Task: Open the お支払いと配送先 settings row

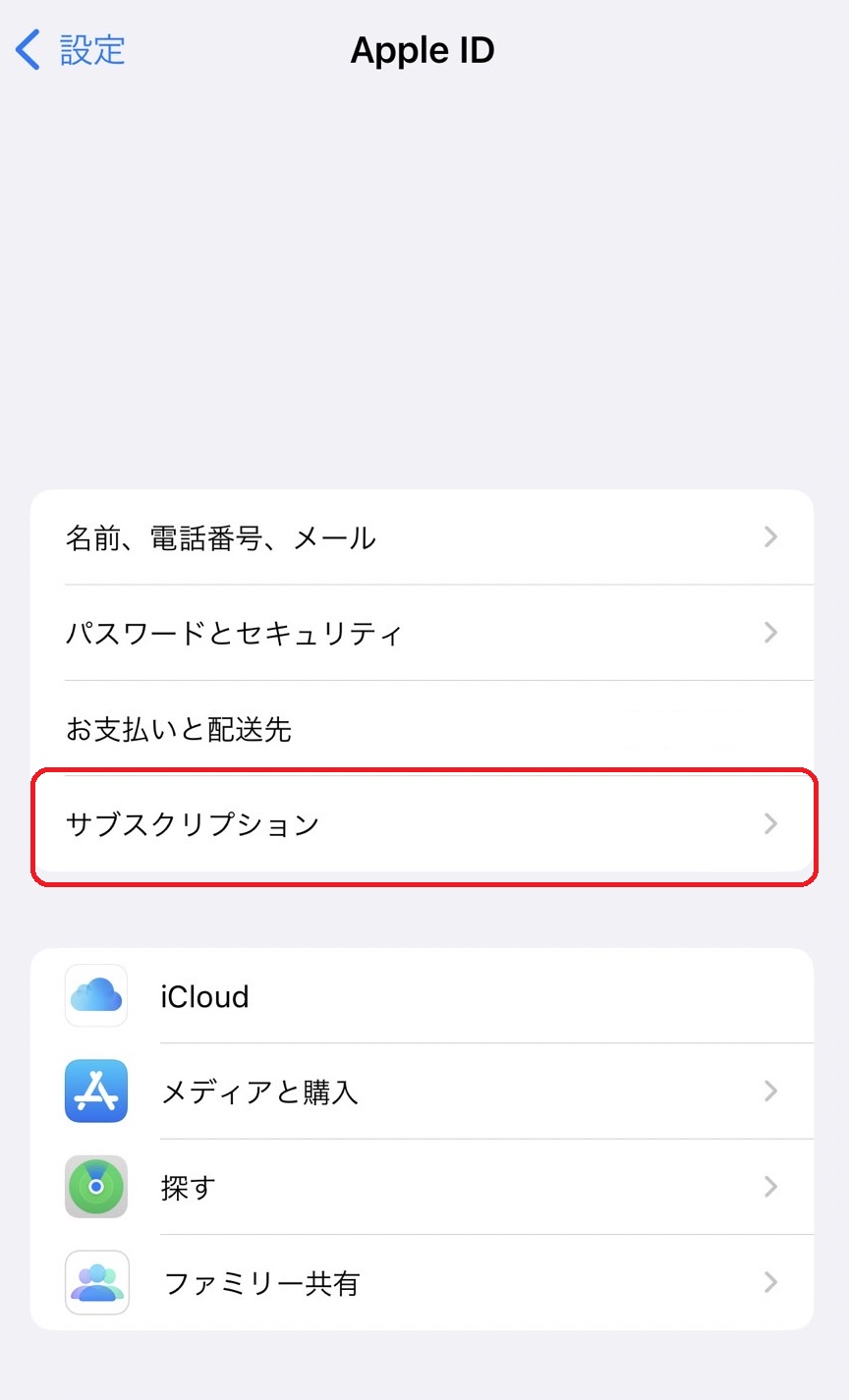Action: (423, 729)
